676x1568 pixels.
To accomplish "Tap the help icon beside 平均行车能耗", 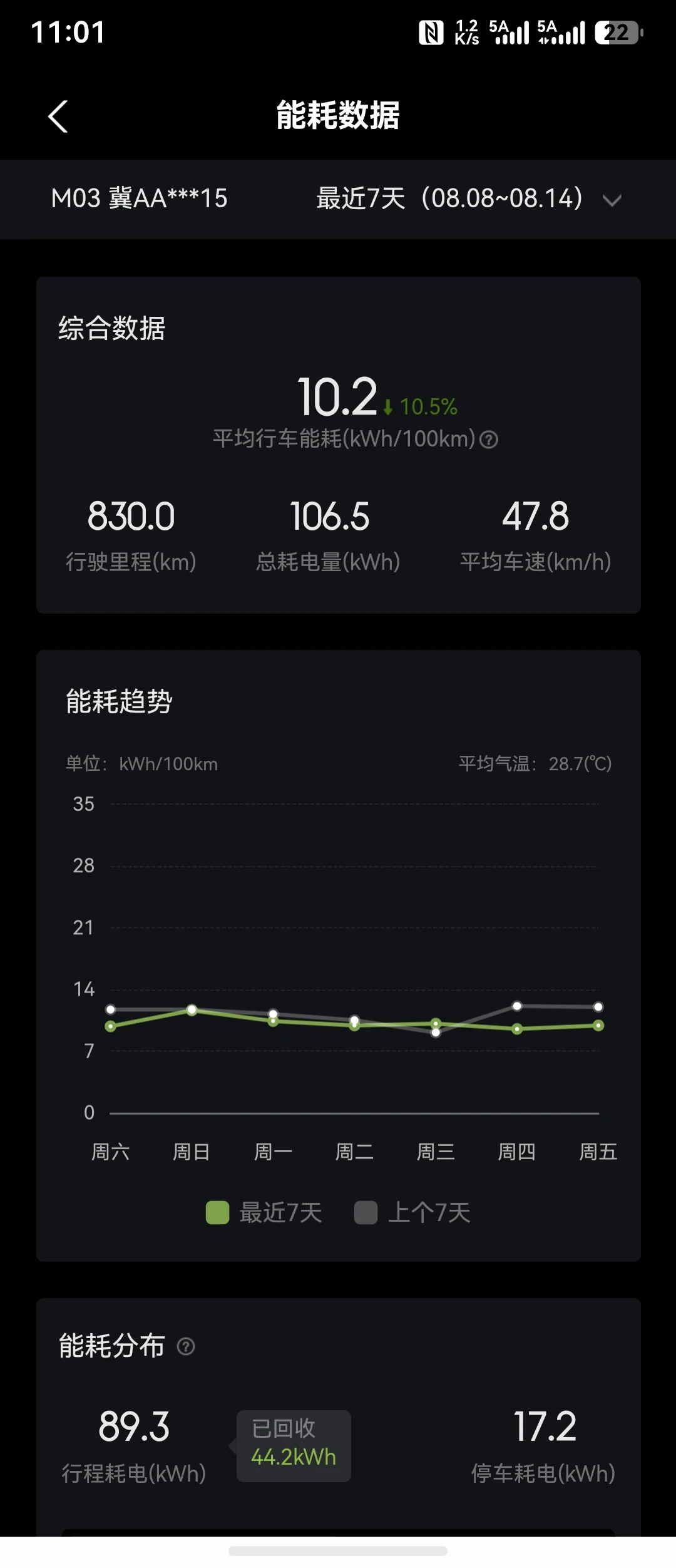I will coord(489,440).
